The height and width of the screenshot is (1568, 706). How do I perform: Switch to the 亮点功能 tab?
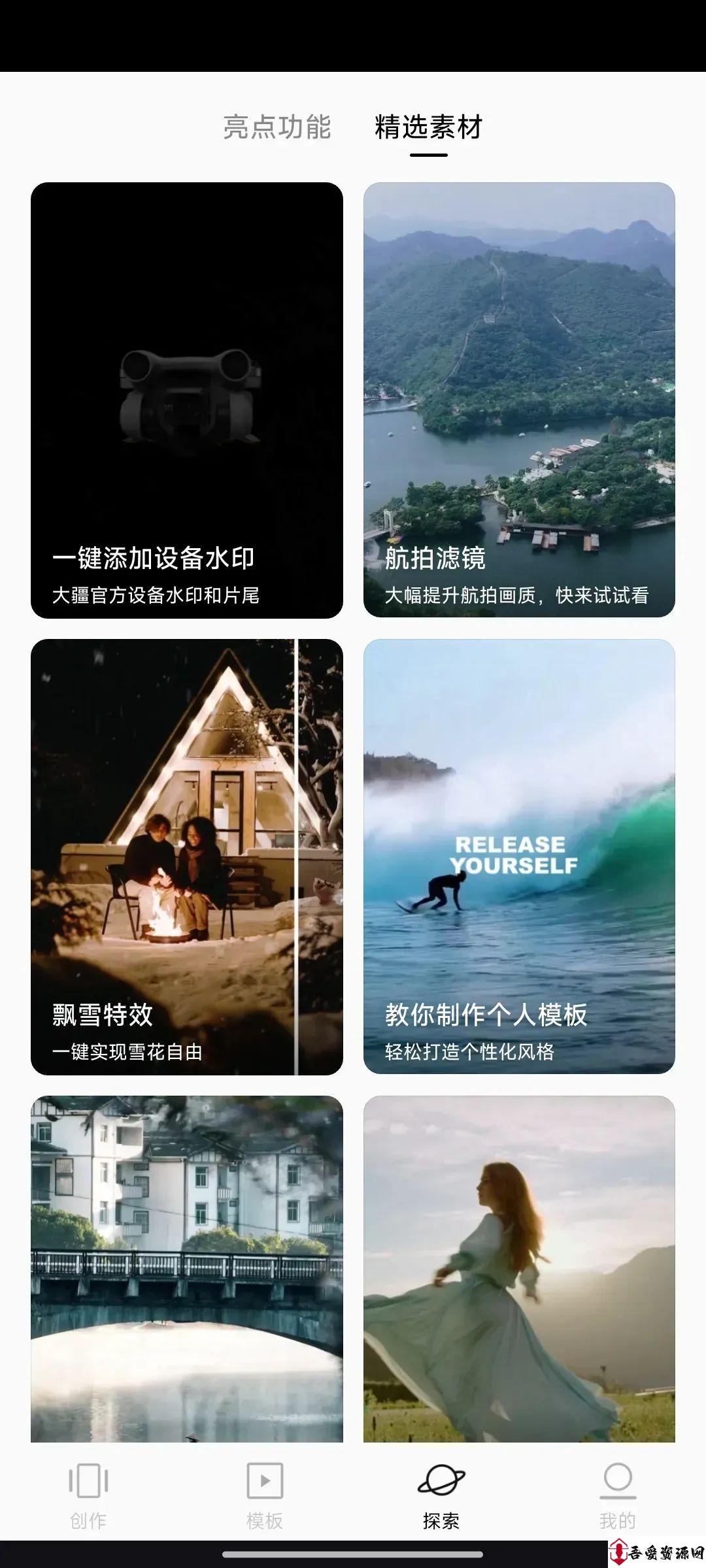(x=277, y=127)
